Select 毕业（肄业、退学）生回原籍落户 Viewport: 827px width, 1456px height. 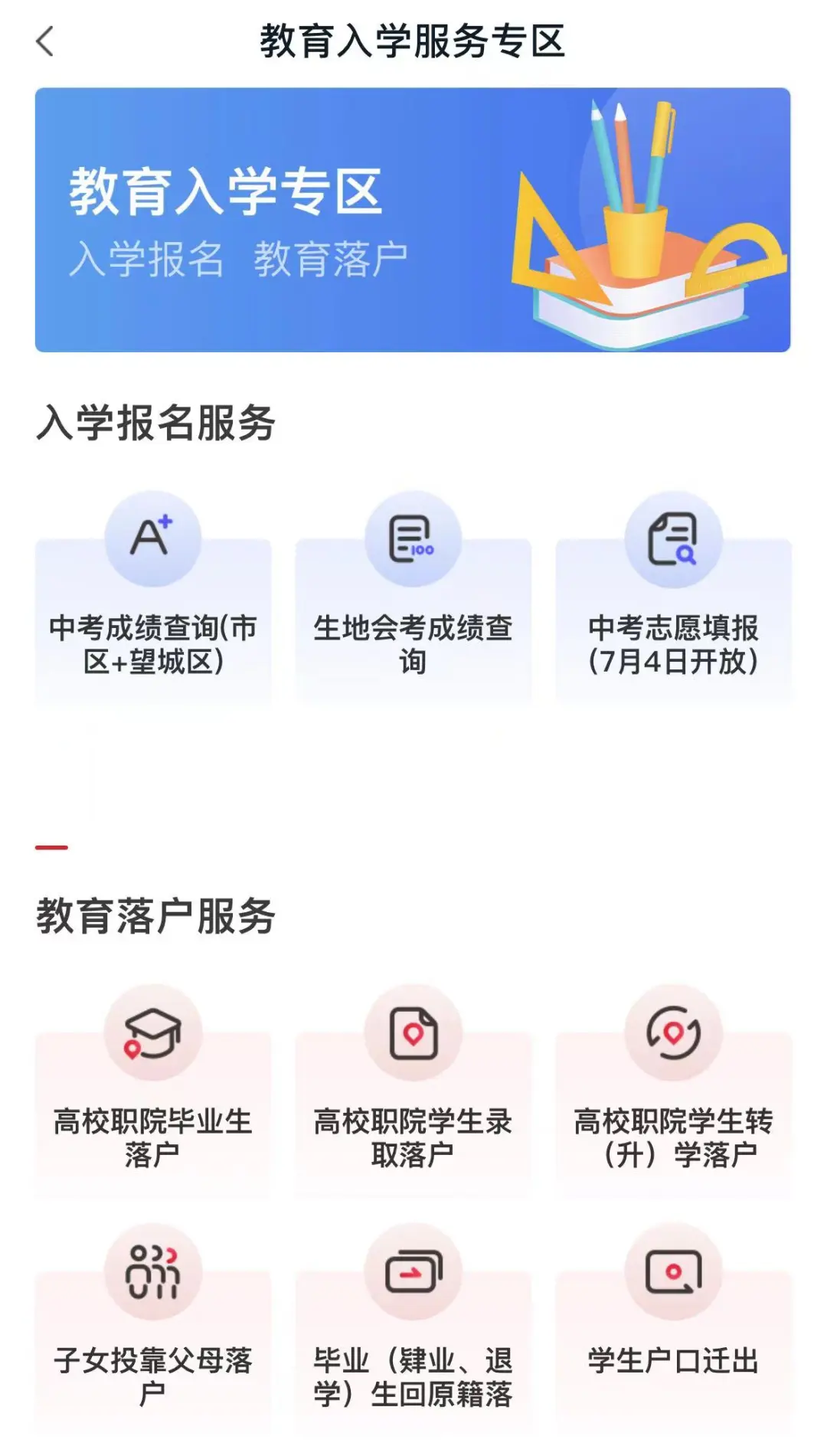click(413, 1333)
